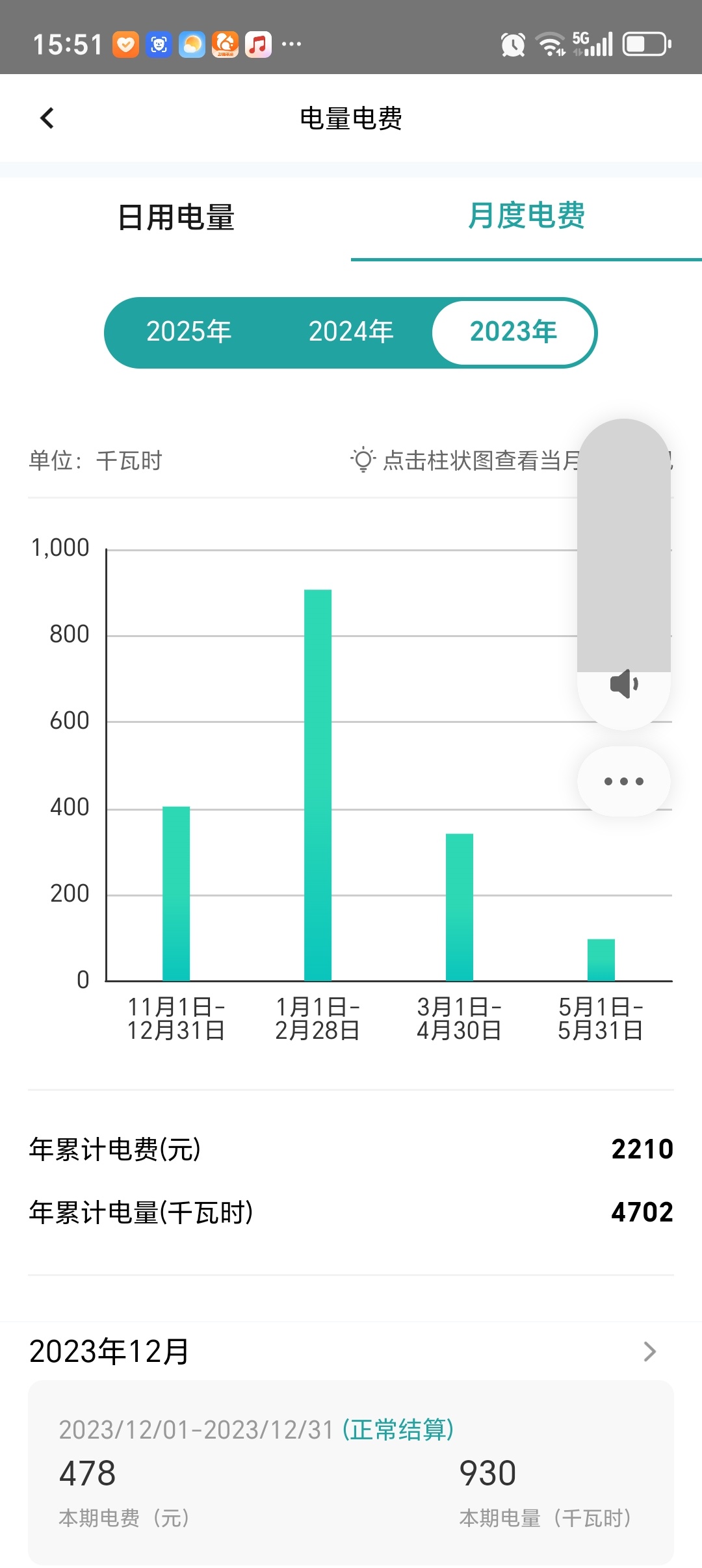
Task: Select the 2023年 year option
Action: tap(513, 332)
